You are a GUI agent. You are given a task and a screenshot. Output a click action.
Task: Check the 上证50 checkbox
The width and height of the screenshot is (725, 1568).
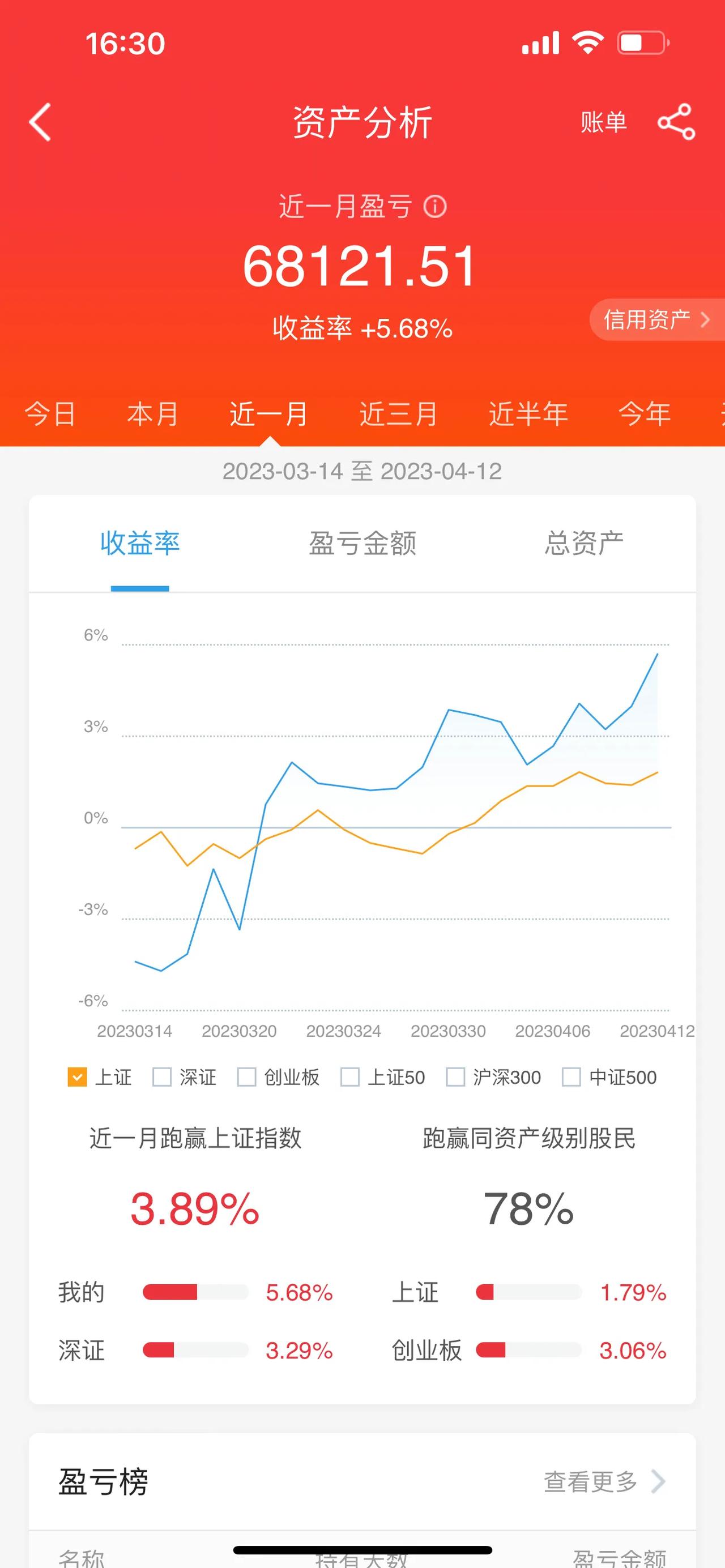coord(349,1077)
